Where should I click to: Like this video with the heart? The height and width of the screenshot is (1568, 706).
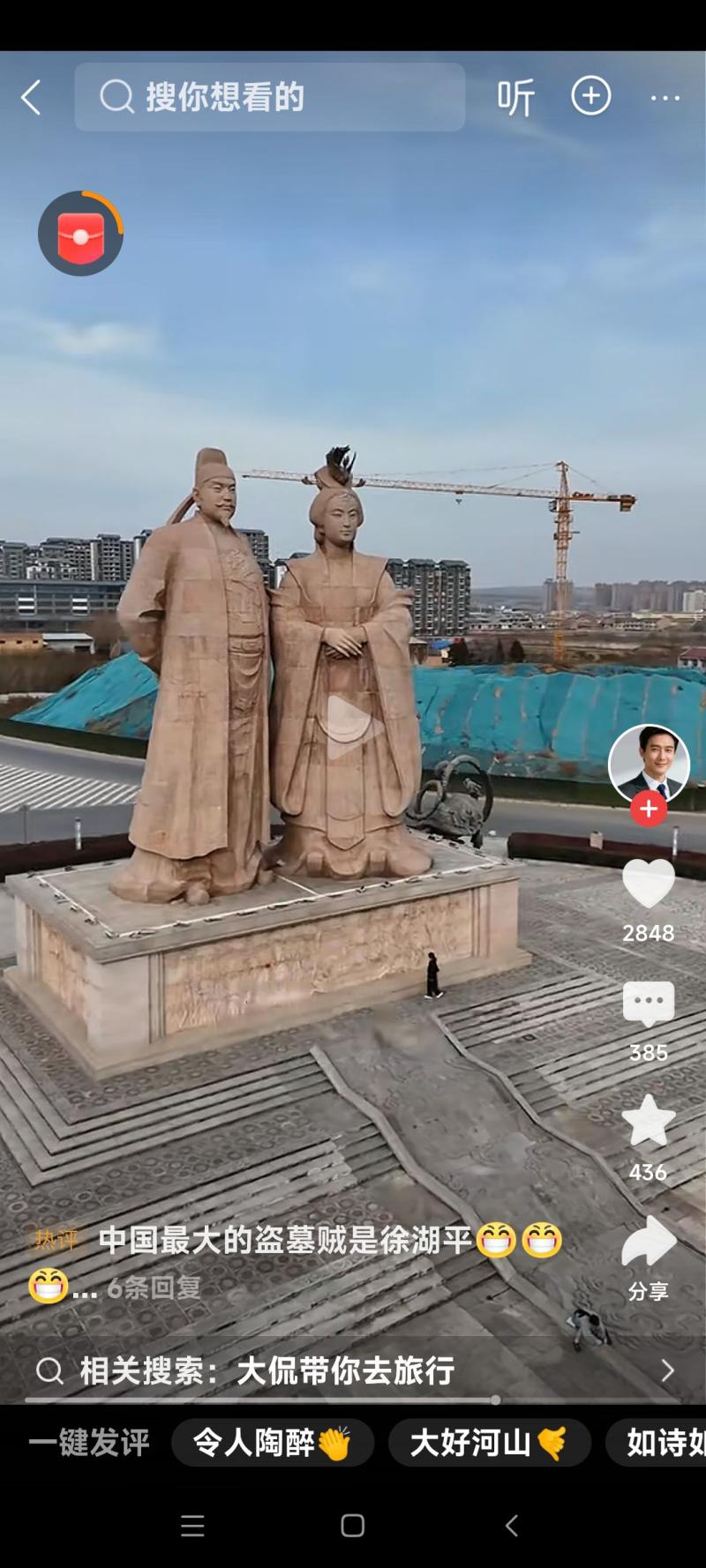tap(649, 884)
